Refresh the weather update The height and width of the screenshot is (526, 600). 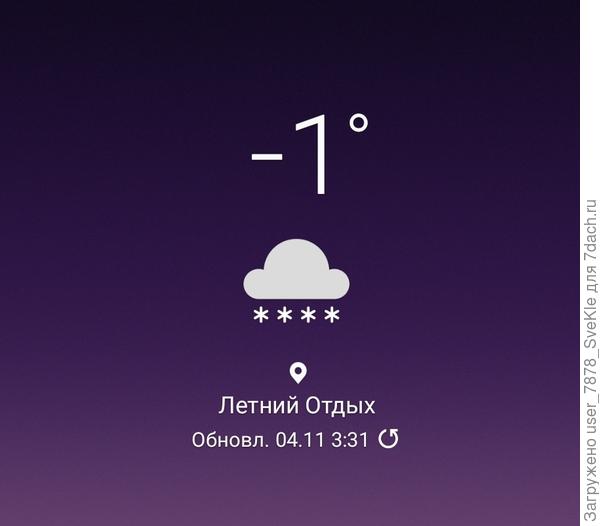click(388, 438)
